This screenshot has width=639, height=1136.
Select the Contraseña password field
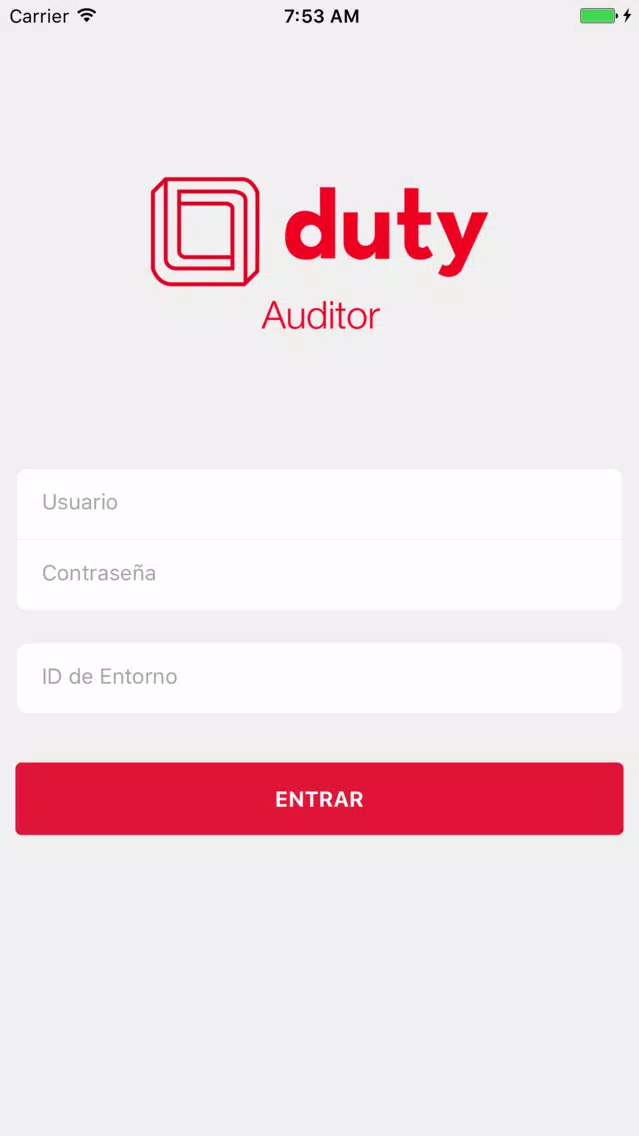point(319,575)
